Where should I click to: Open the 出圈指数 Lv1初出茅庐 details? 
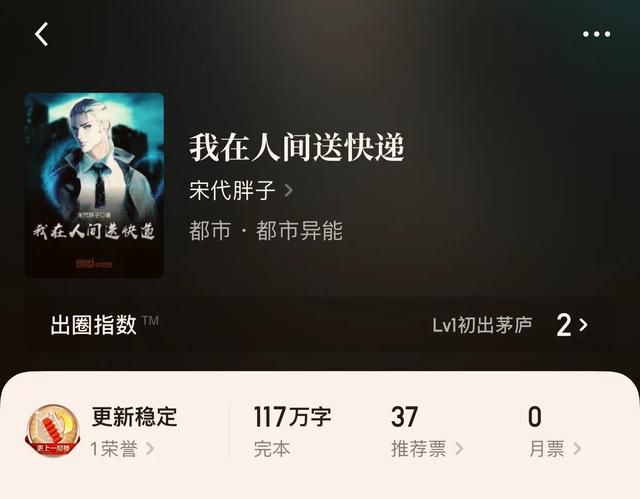[510, 325]
